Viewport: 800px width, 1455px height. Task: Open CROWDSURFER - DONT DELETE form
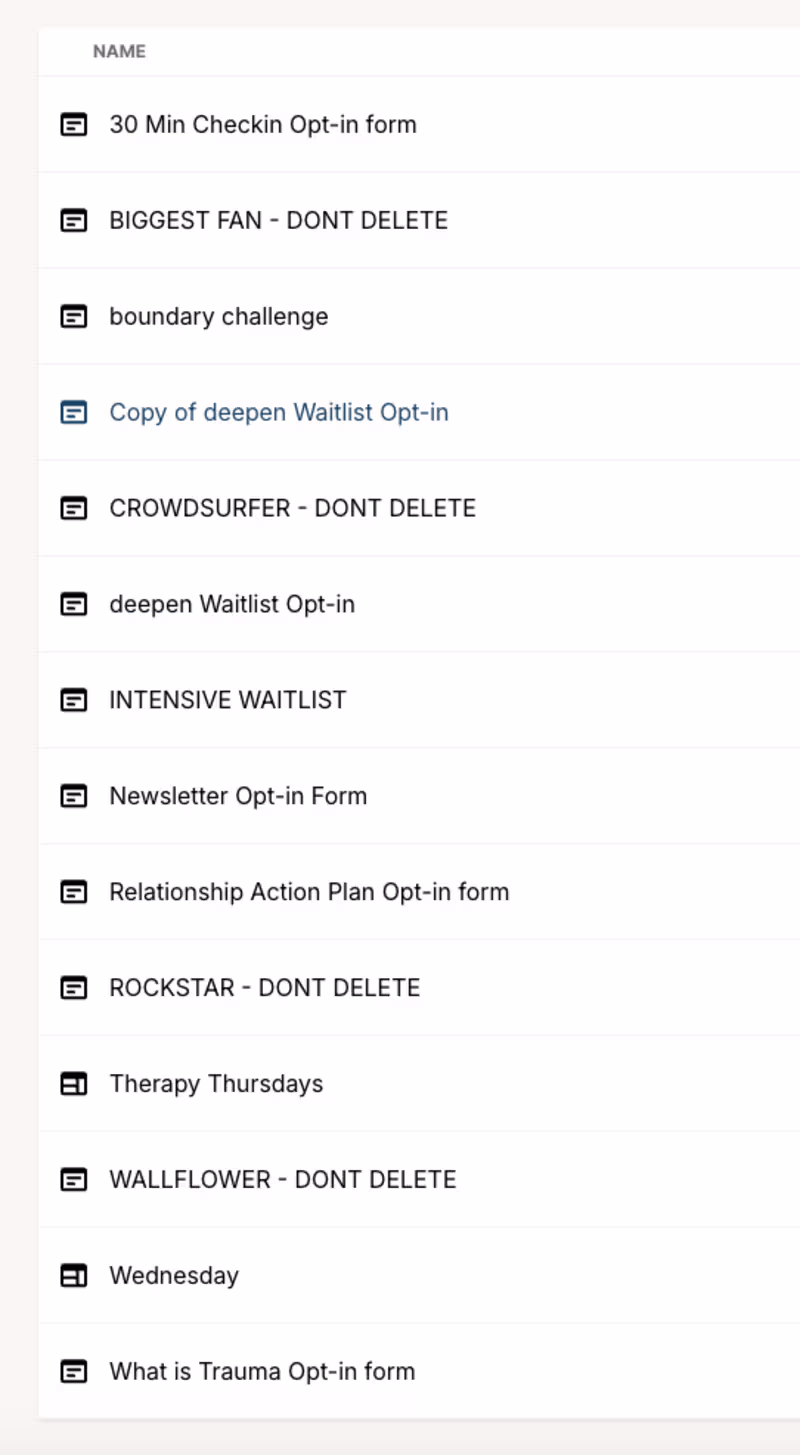(292, 509)
